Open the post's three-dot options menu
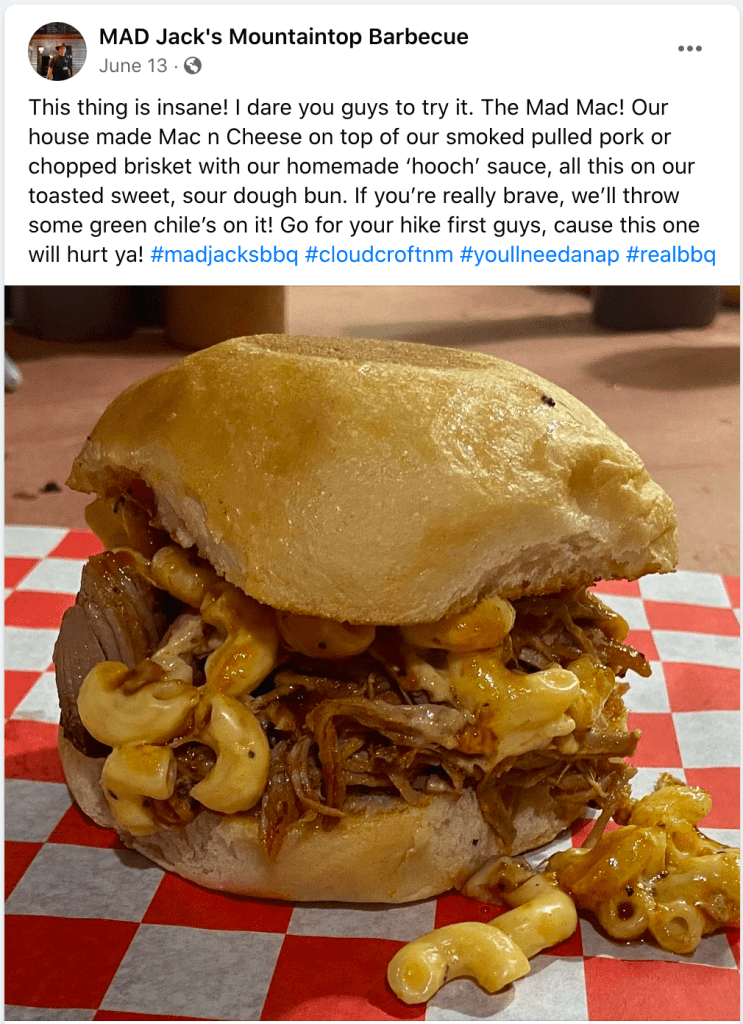Image resolution: width=743 pixels, height=1024 pixels. pos(689,48)
